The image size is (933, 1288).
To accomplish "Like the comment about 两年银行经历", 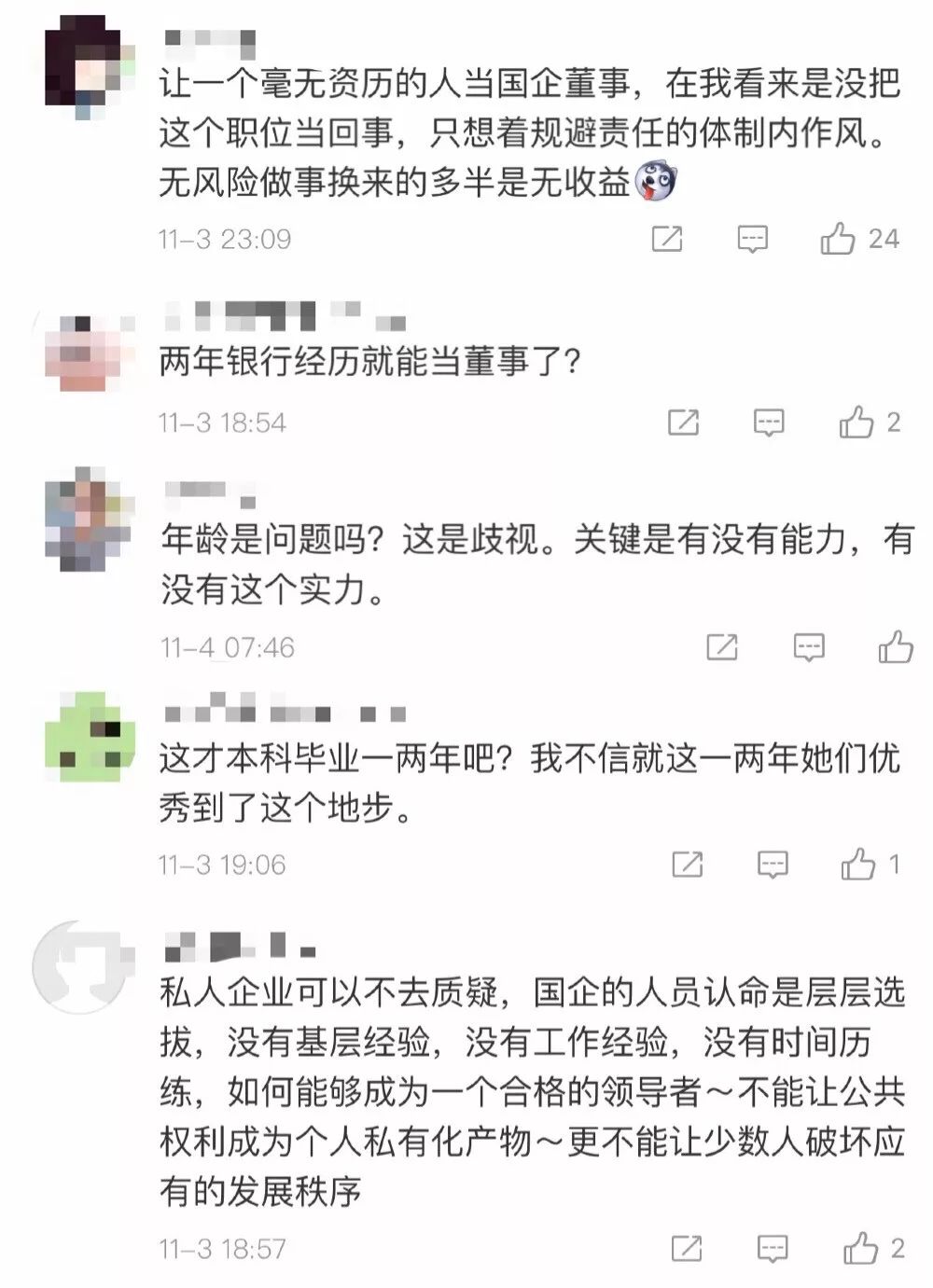I will pyautogui.click(x=856, y=423).
